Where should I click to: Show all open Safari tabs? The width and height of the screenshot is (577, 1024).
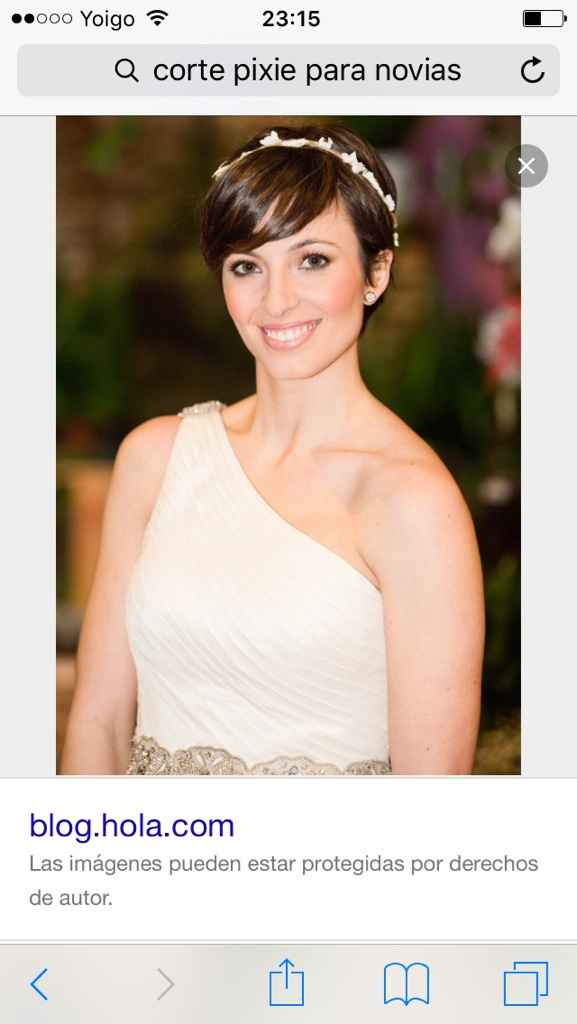525,984
